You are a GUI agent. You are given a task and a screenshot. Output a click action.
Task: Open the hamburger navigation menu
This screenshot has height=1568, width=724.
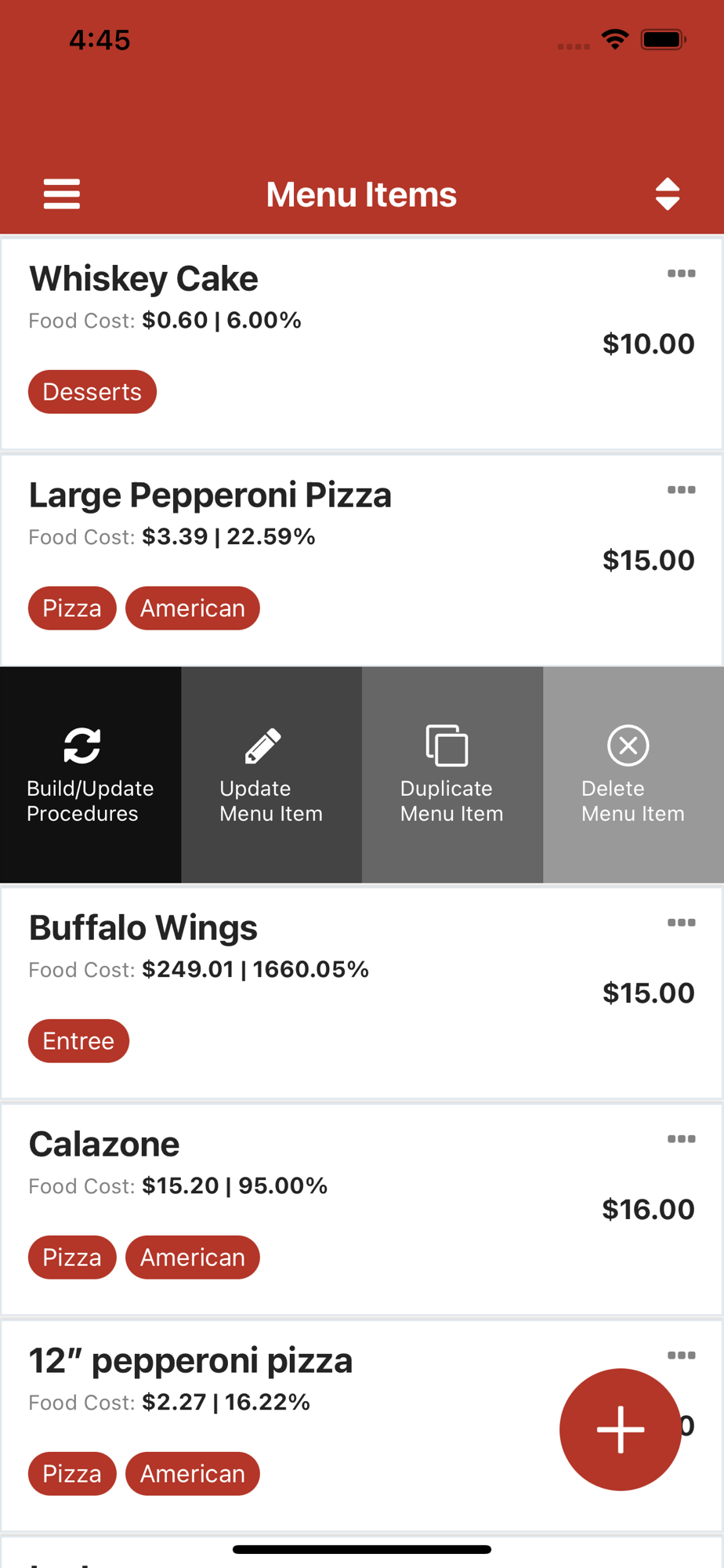click(61, 194)
